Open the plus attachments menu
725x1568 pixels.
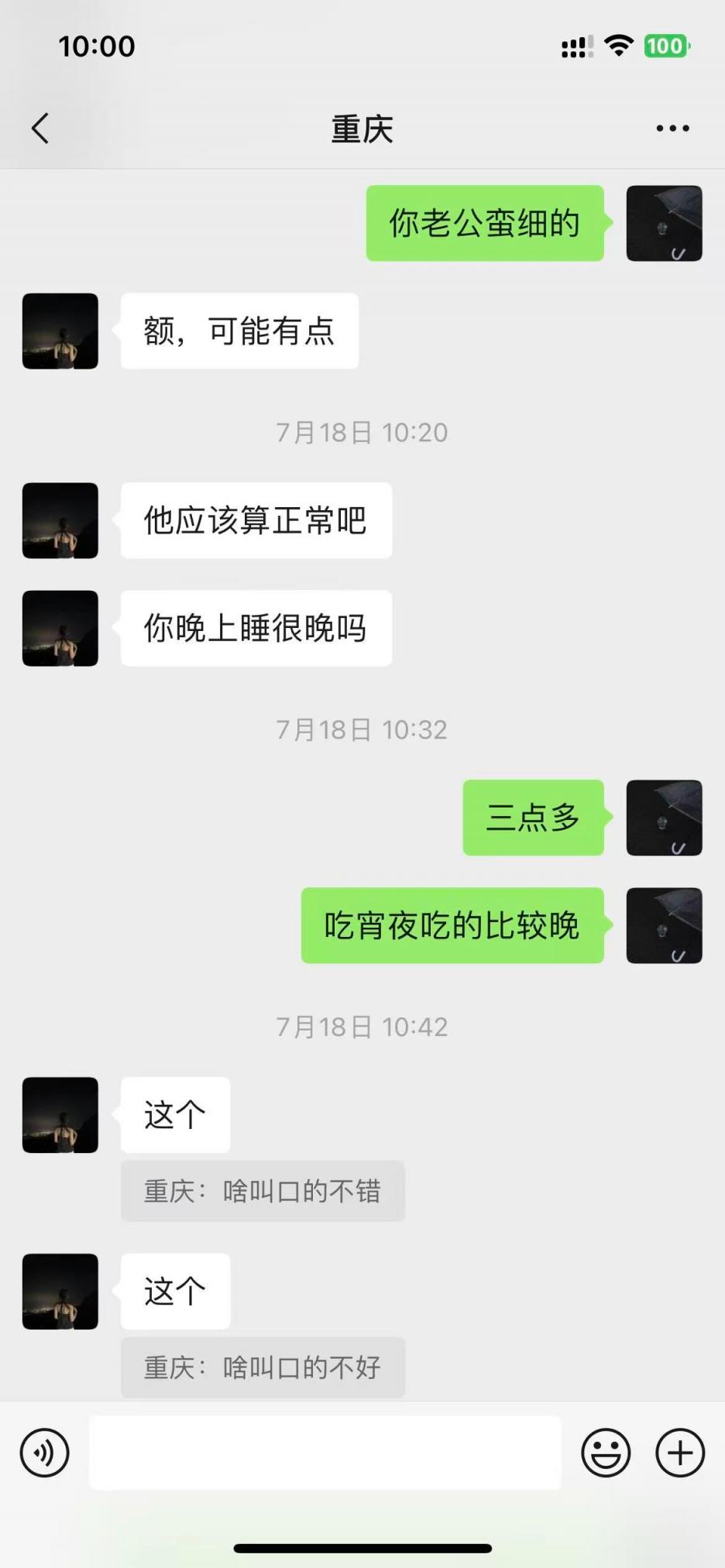(x=680, y=1453)
